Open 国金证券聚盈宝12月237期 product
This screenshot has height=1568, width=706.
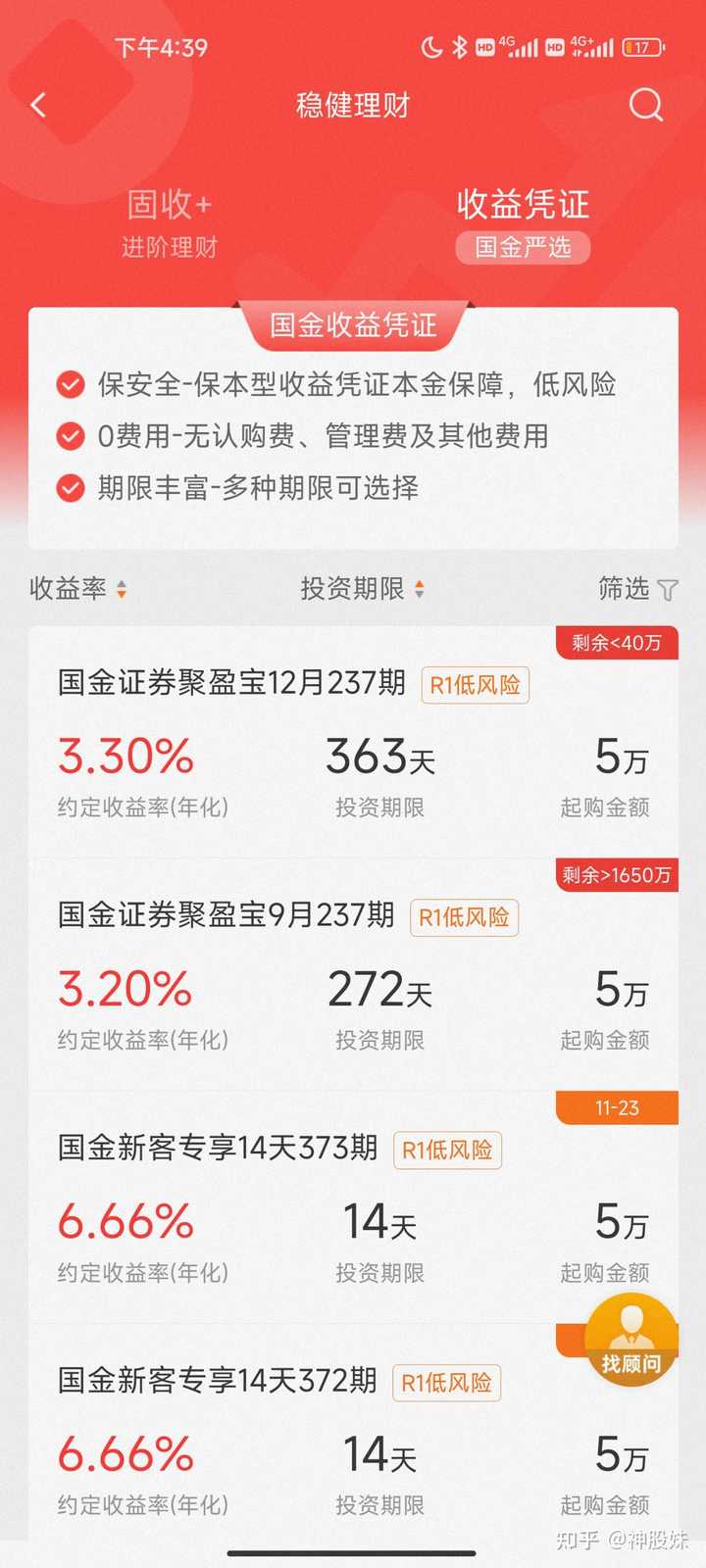(231, 683)
